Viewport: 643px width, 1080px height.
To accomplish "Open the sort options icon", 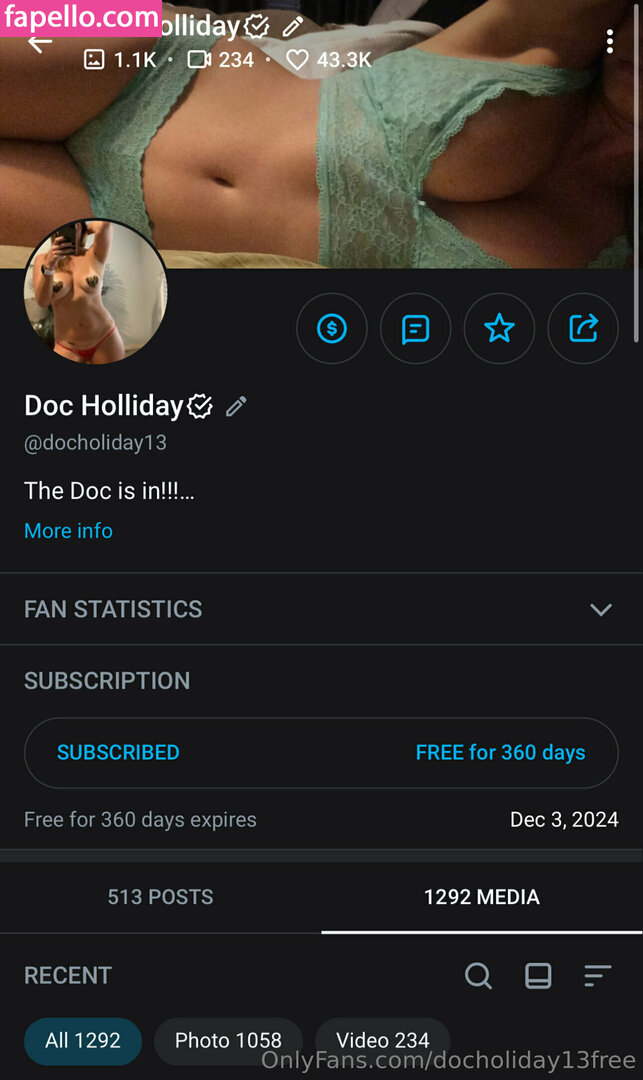I will point(597,976).
